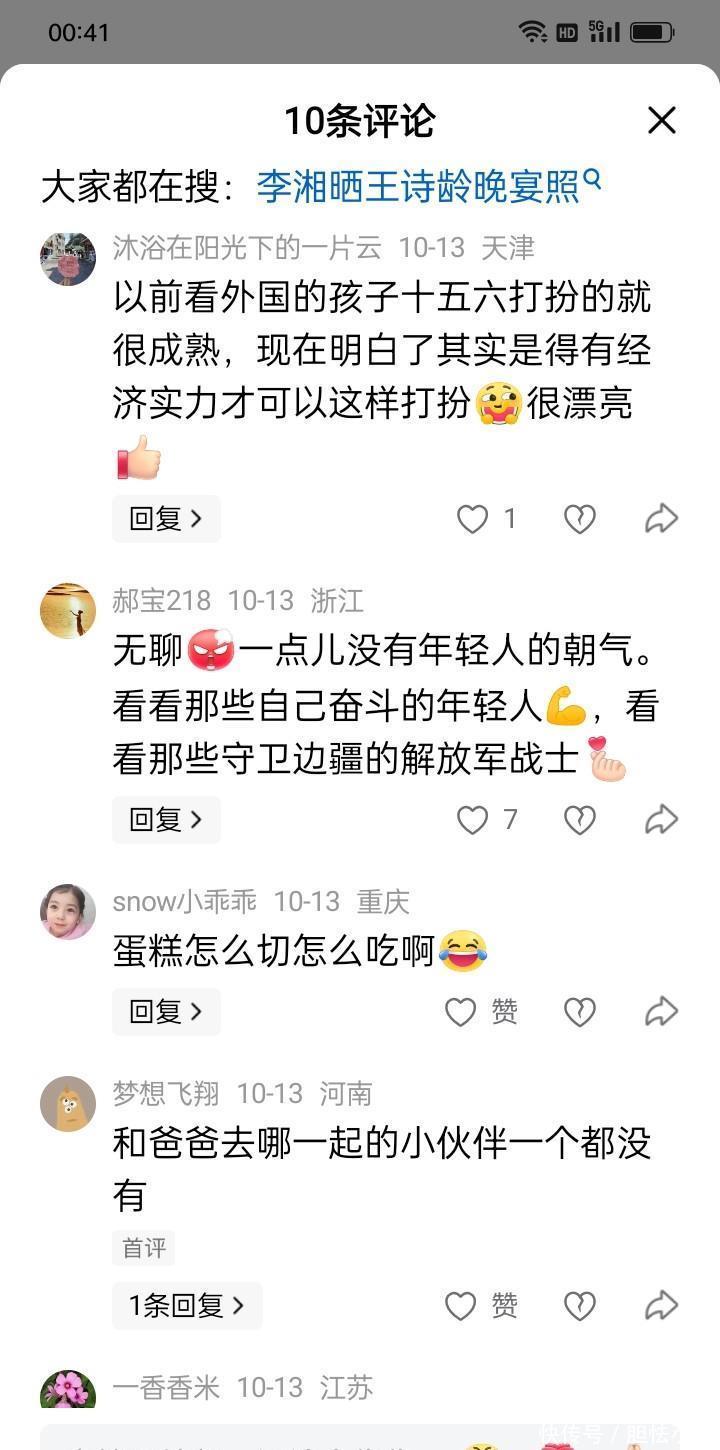This screenshot has width=720, height=1450.
Task: Expand 1条回复 under 梦想飞翔's comment
Action: [186, 1305]
